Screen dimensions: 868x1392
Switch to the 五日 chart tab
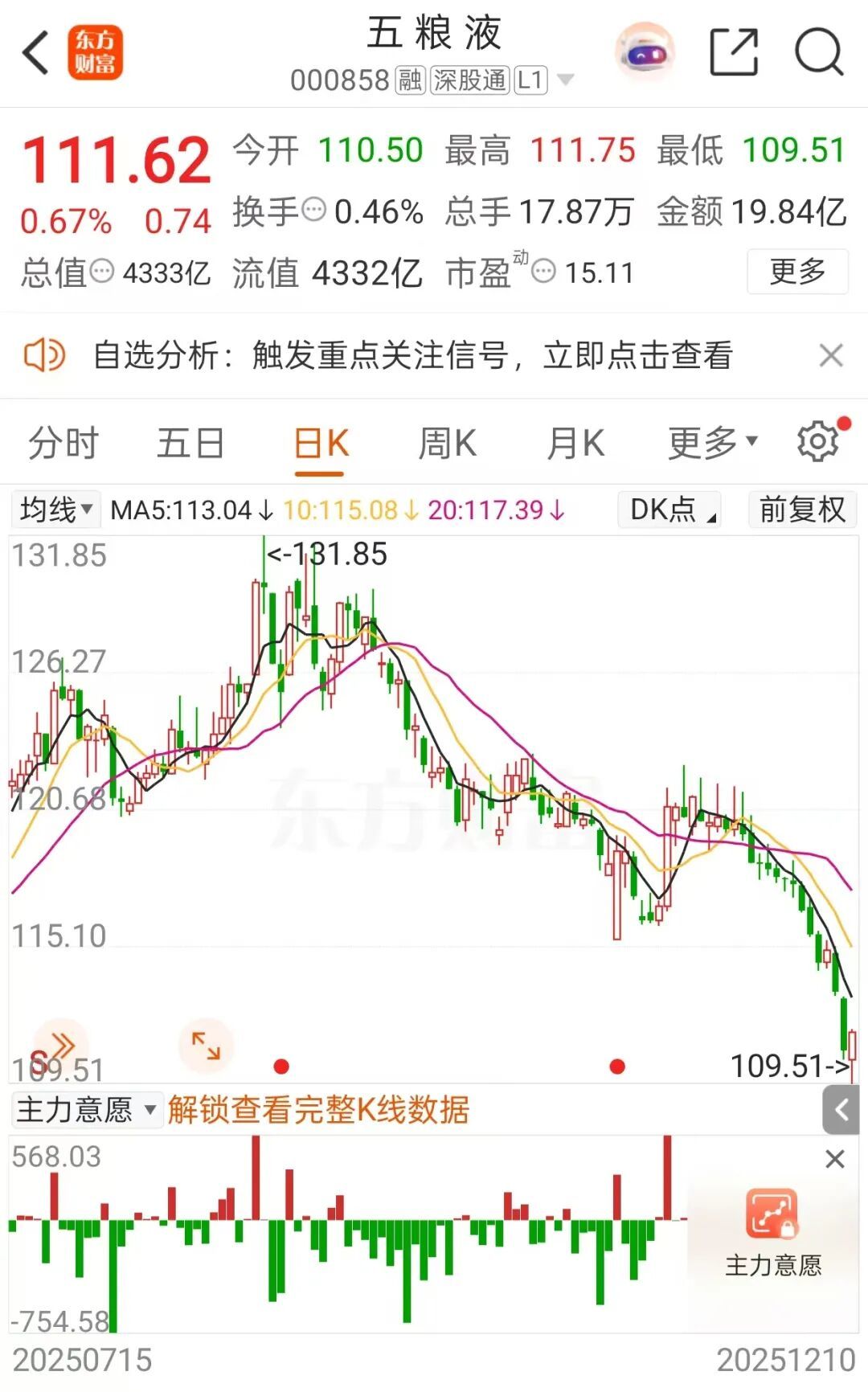point(190,444)
